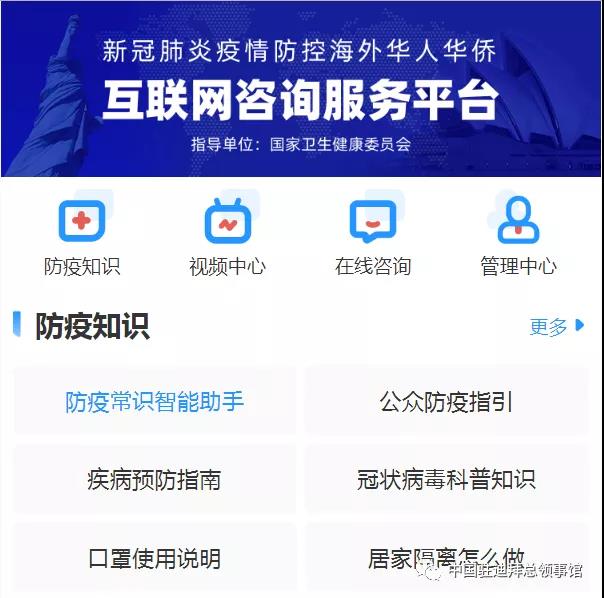Screen dimensions: 604x598
Task: Open 疾病预防指南
Action: pyautogui.click(x=155, y=480)
